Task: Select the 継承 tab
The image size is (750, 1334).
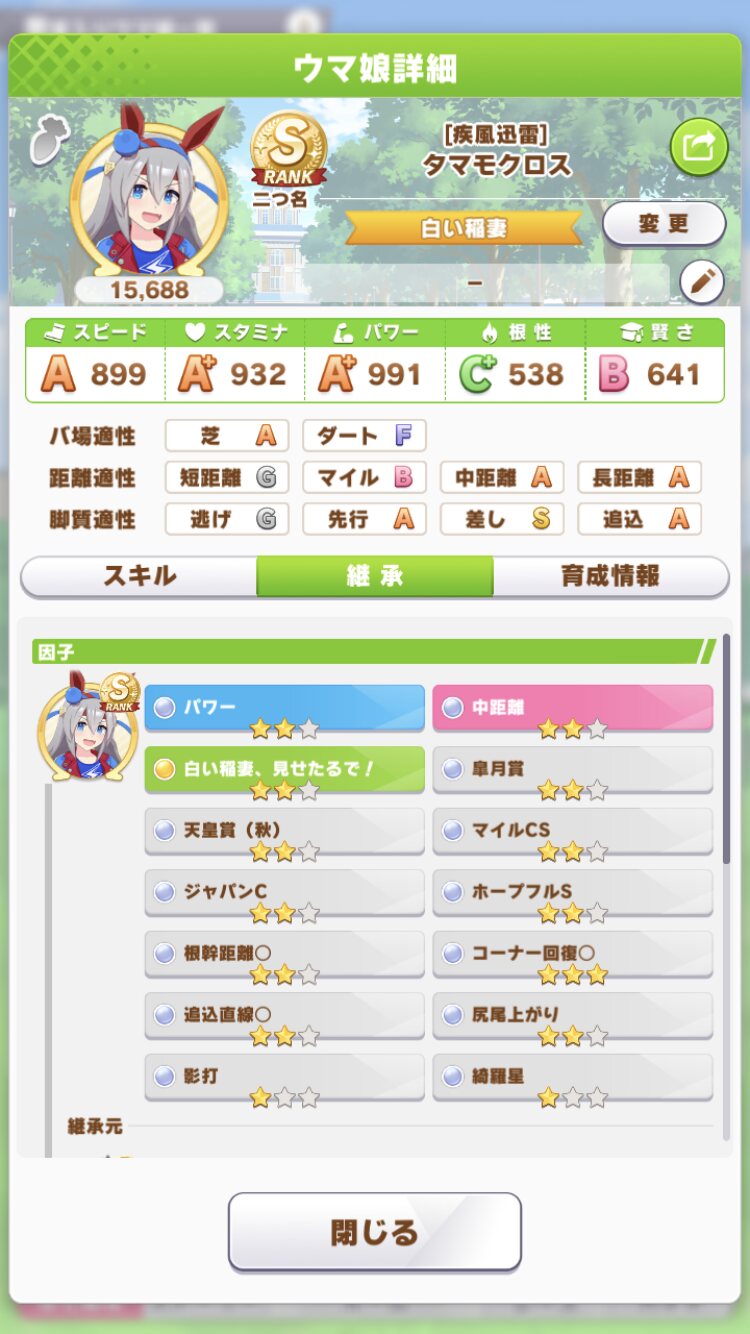Action: point(374,576)
